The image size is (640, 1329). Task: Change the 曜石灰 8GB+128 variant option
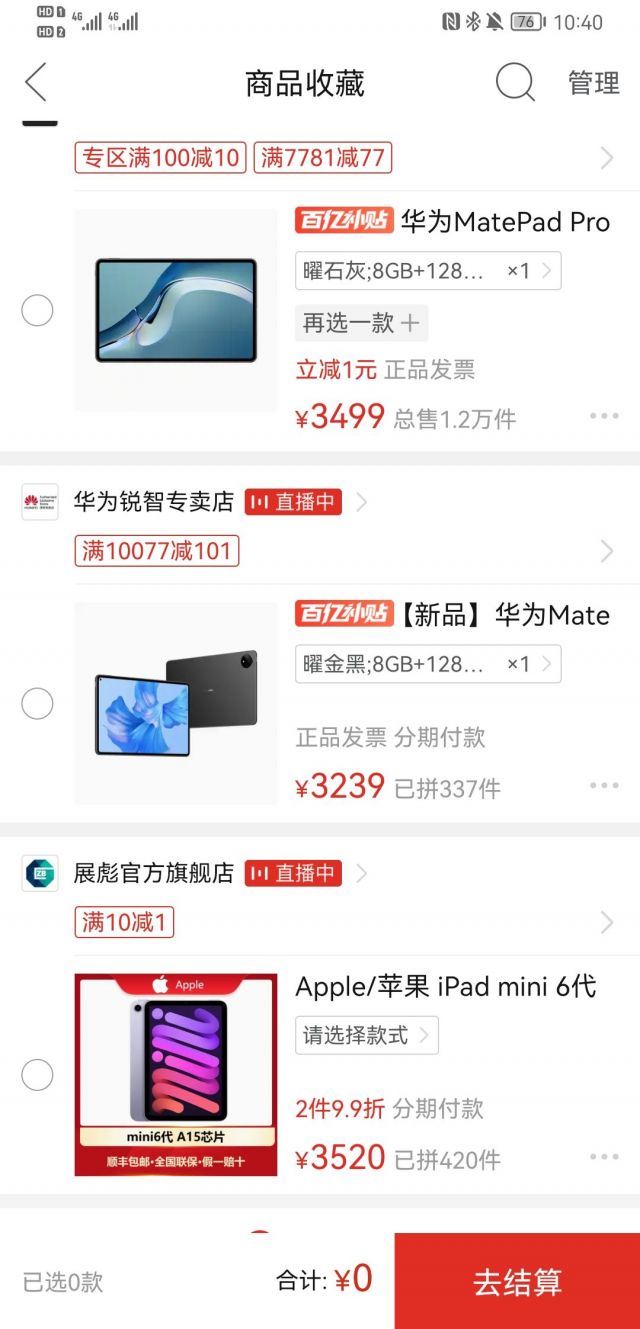click(428, 271)
